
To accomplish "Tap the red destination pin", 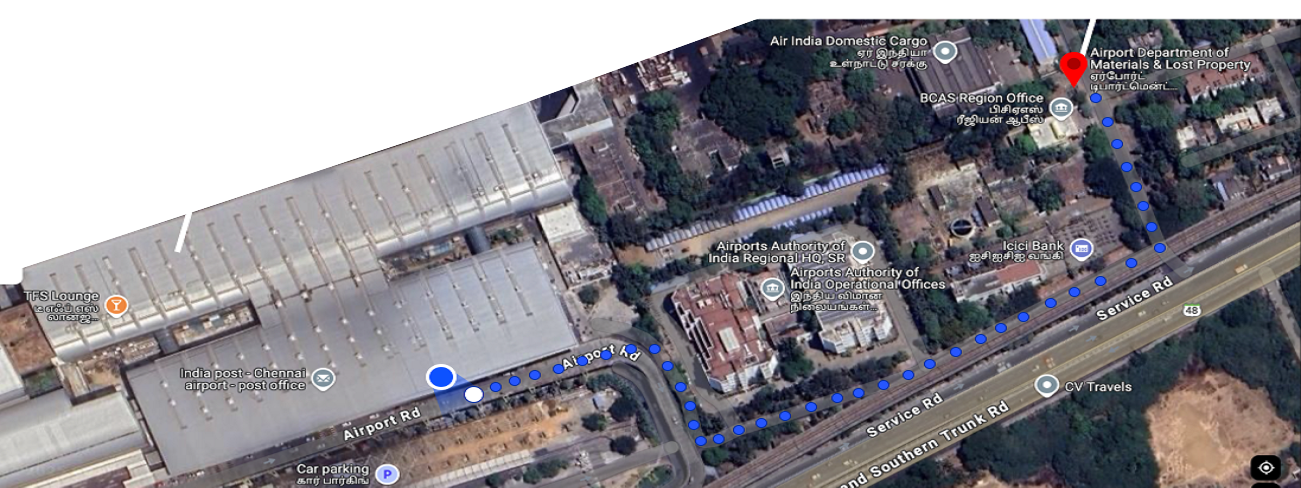I will tap(1074, 68).
